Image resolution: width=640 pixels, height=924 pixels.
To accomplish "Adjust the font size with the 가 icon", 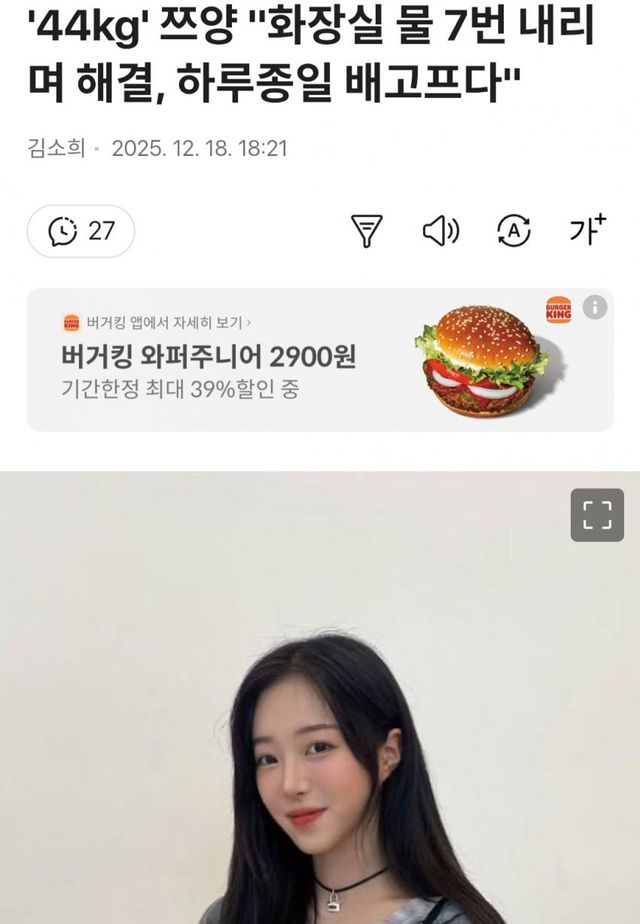I will [x=587, y=230].
